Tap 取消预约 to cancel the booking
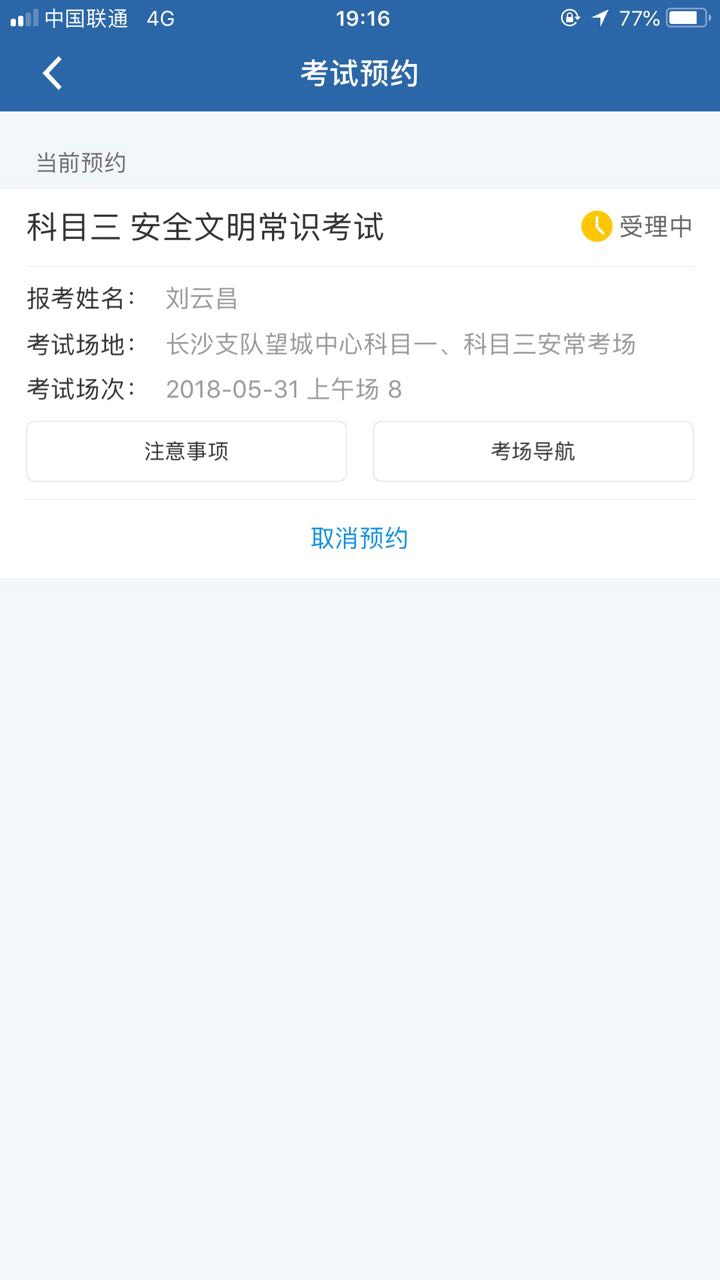 (359, 539)
